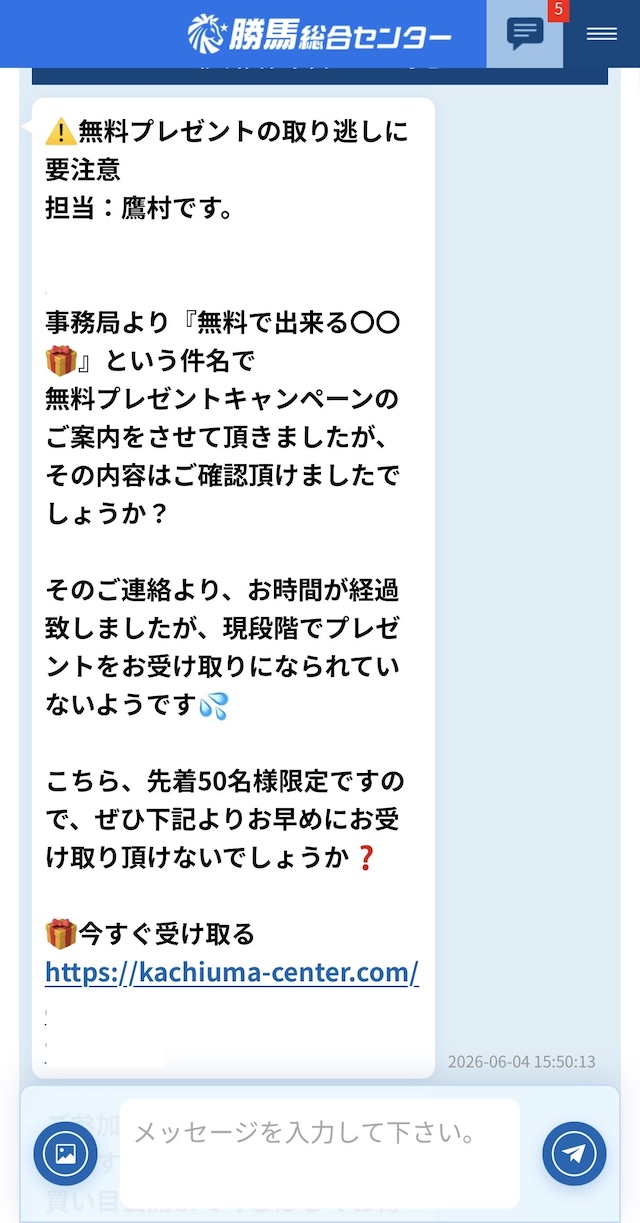Tap the message input field
This screenshot has width=640, height=1223.
[320, 1153]
